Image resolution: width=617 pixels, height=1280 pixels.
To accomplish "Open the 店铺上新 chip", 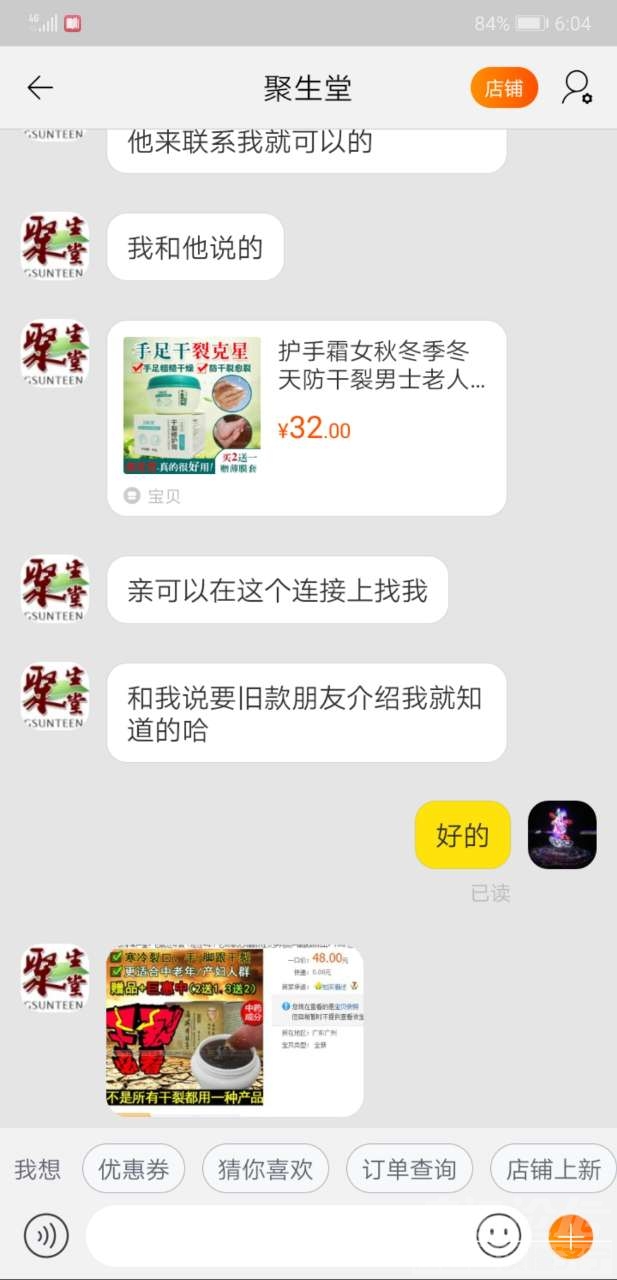I will click(553, 1169).
